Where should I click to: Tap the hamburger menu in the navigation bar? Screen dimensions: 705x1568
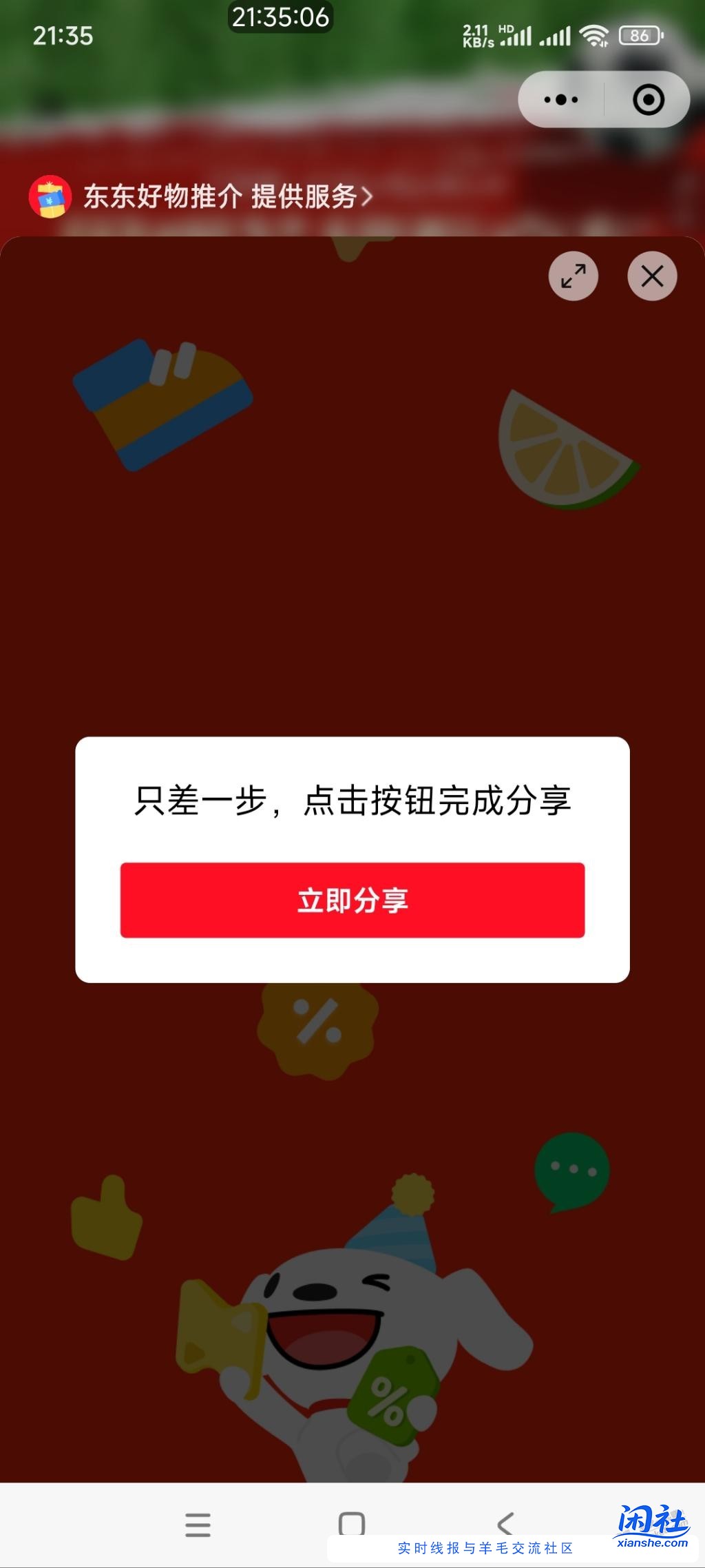point(198,1523)
